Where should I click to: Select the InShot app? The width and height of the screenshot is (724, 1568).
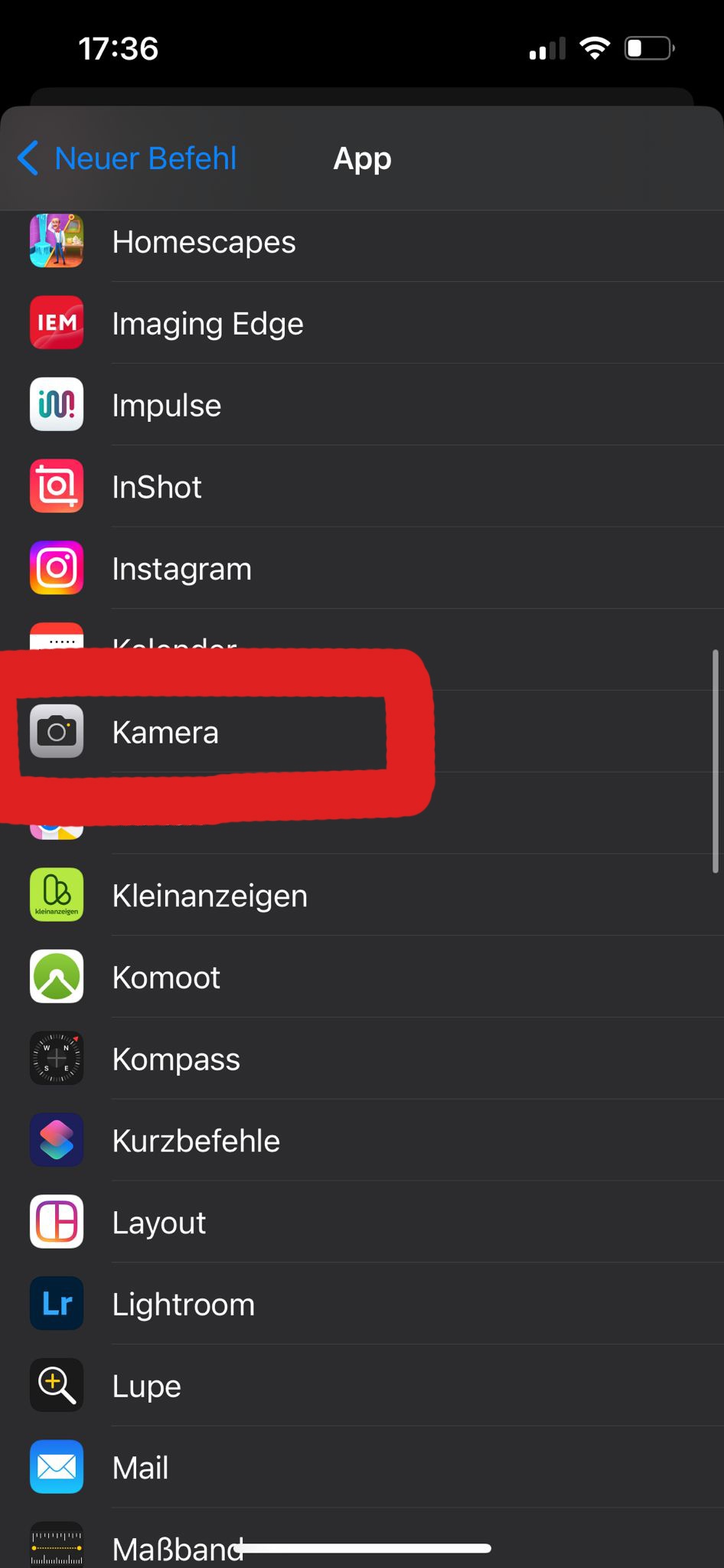[157, 488]
